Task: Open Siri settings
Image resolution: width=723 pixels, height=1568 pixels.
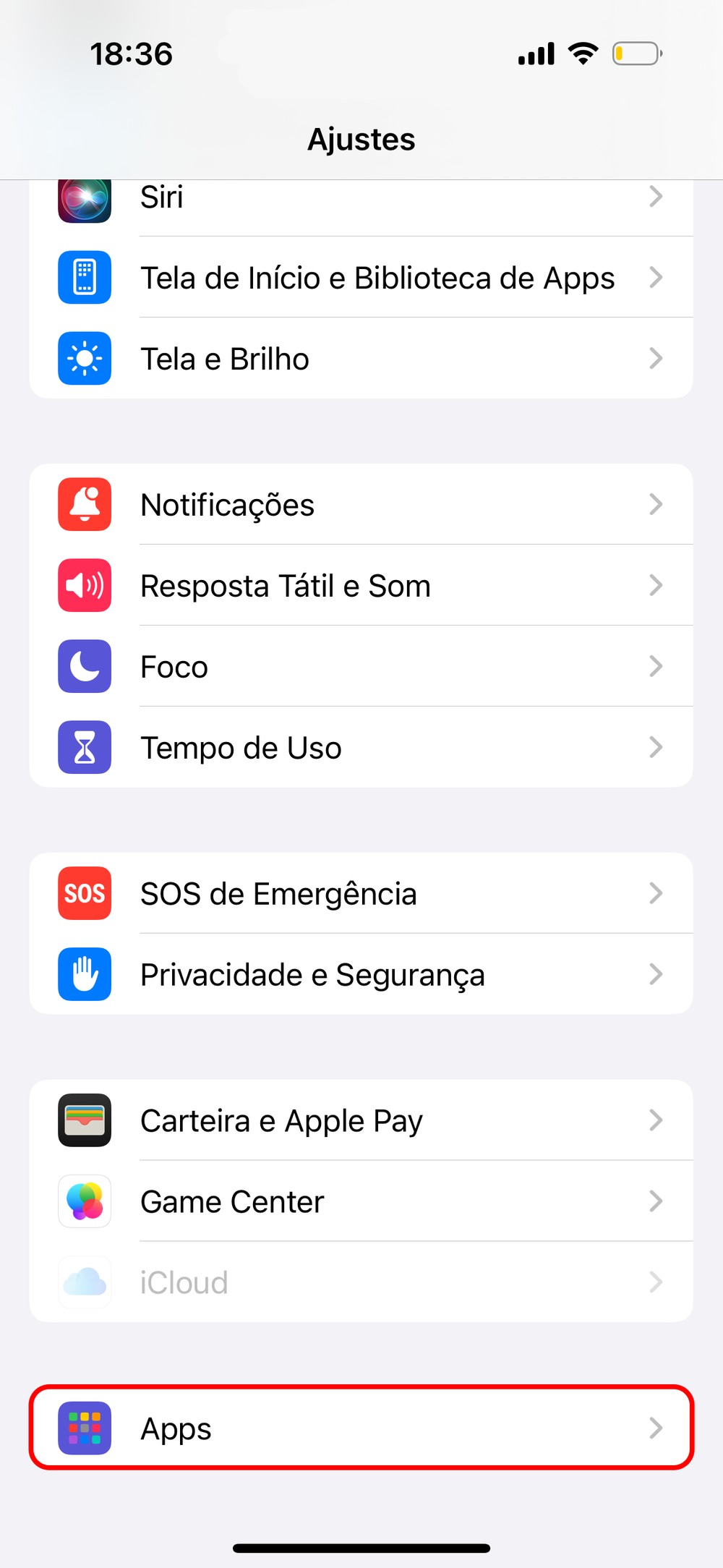Action: [361, 200]
